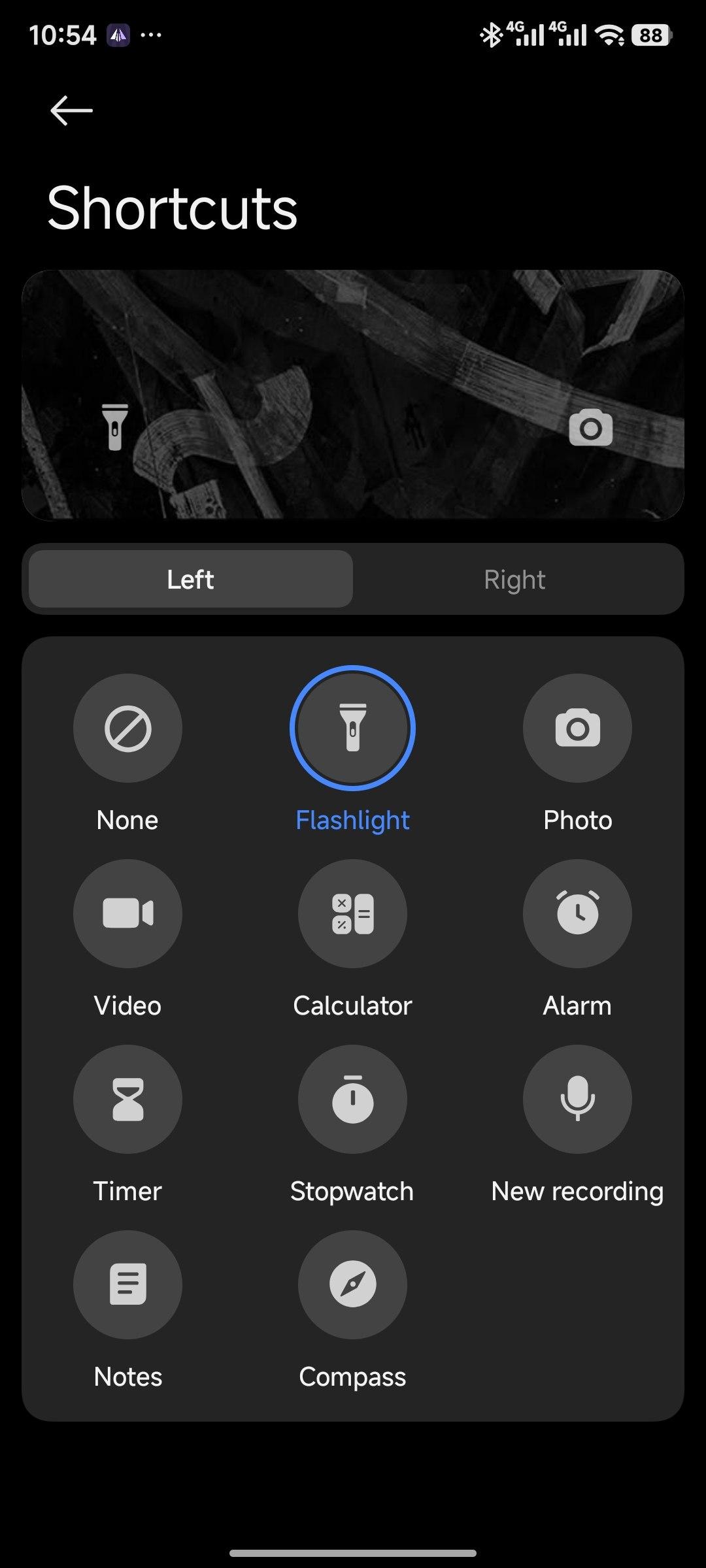706x1568 pixels.
Task: Assign Calculator as the shortcut
Action: click(352, 913)
